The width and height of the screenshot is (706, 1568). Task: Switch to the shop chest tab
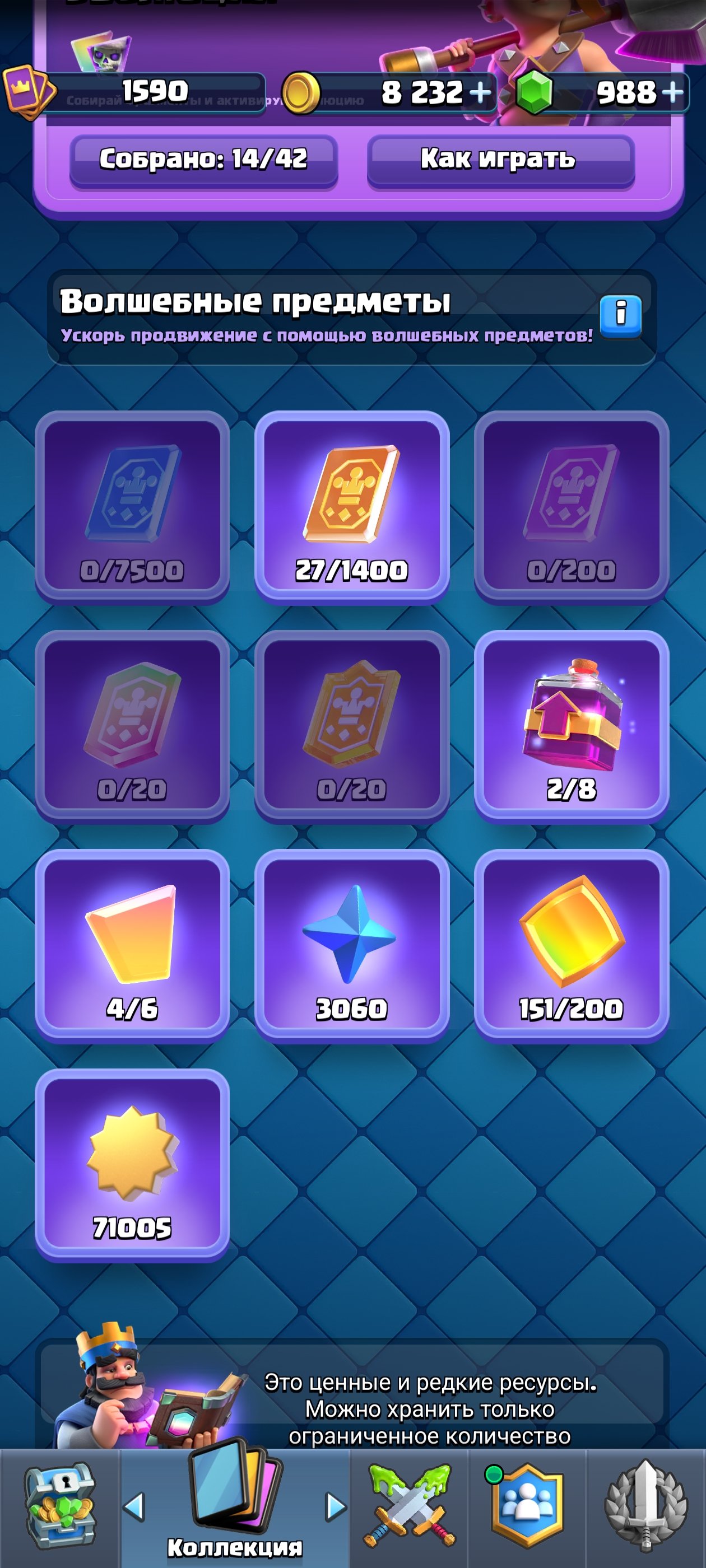pyautogui.click(x=59, y=1507)
